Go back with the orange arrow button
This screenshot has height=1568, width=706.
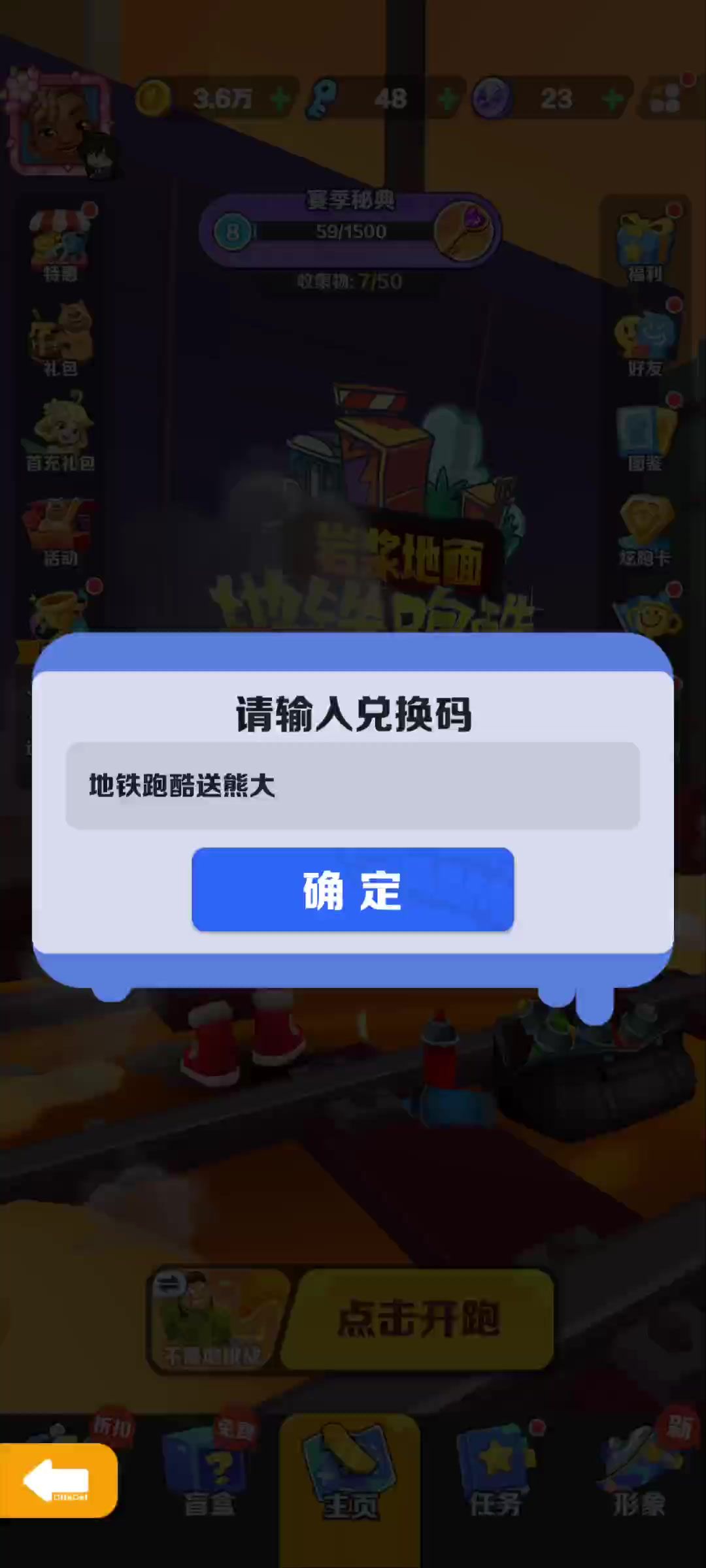tap(58, 1480)
